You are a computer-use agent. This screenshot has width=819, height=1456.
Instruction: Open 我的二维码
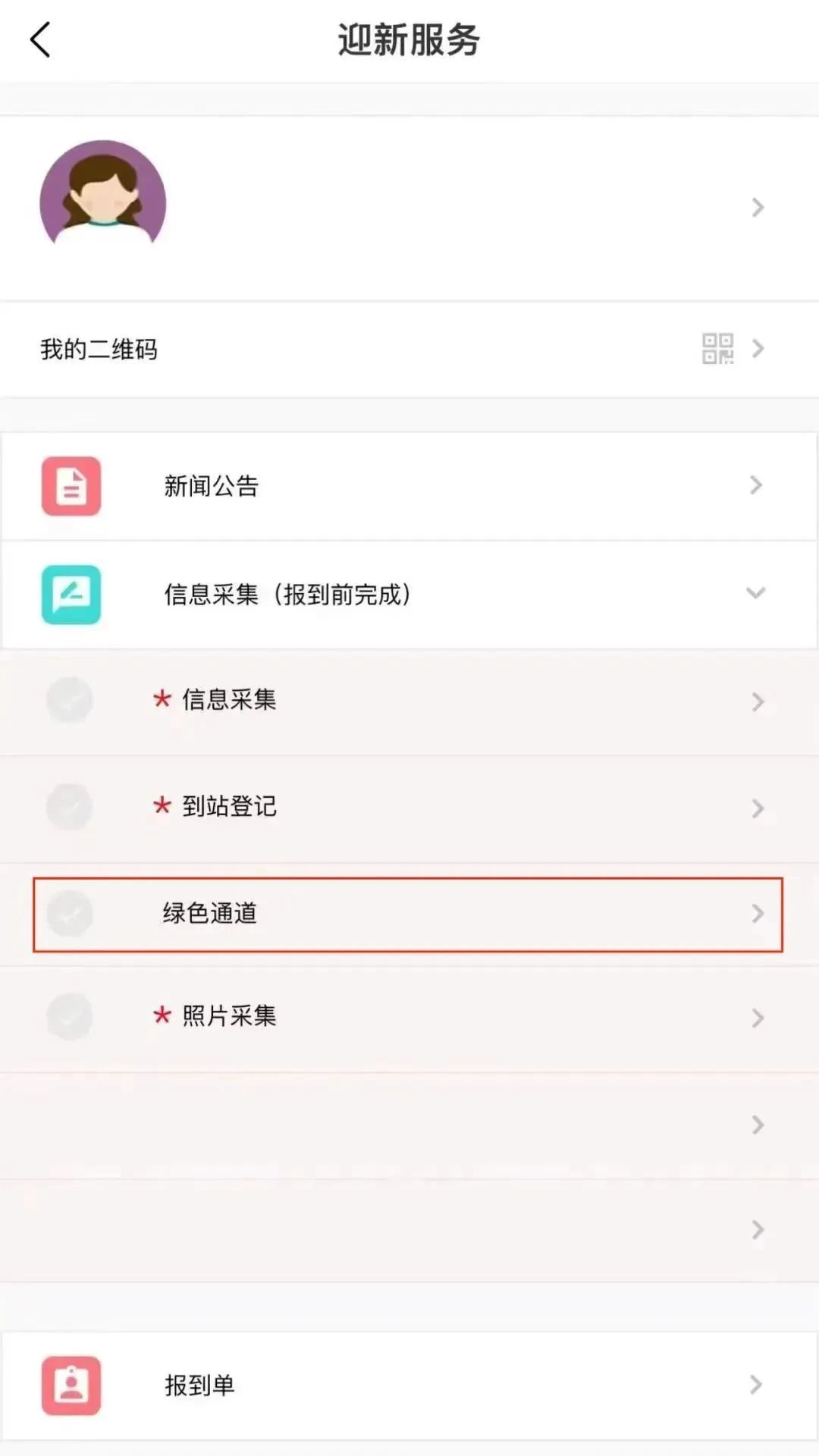pyautogui.click(x=409, y=349)
